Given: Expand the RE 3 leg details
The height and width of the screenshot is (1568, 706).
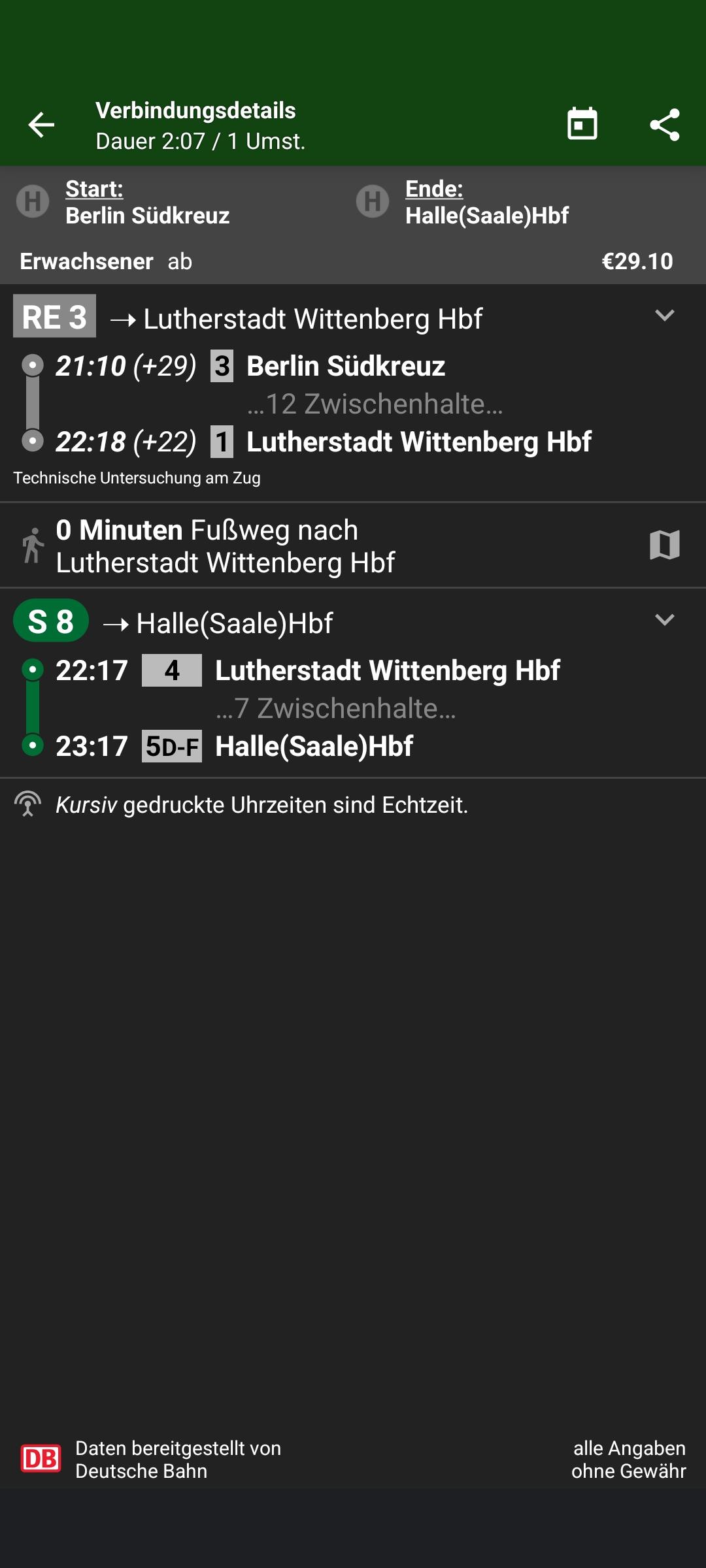Looking at the screenshot, I should click(665, 316).
